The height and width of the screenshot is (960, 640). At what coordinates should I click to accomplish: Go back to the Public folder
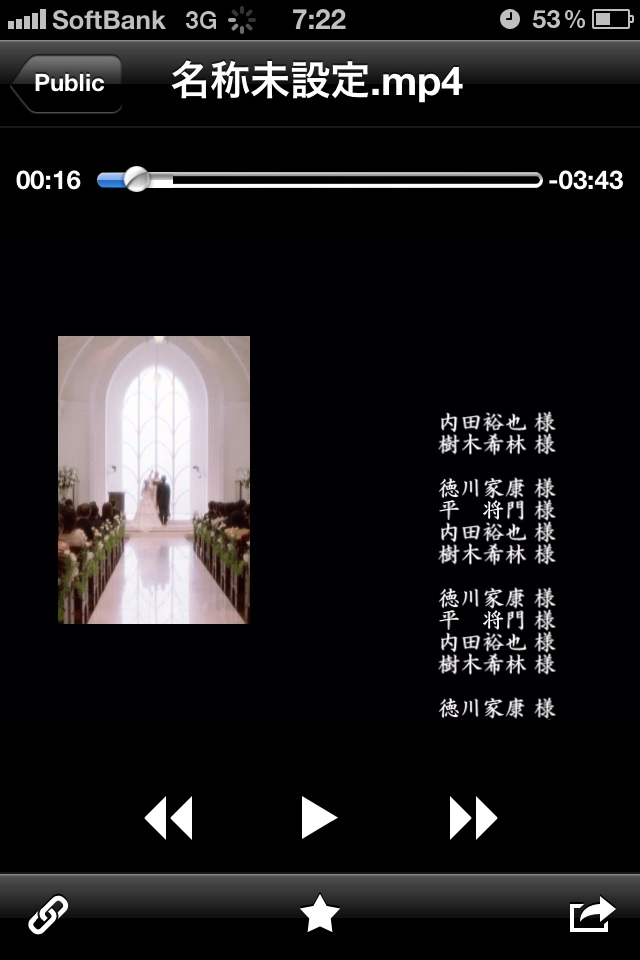(67, 83)
